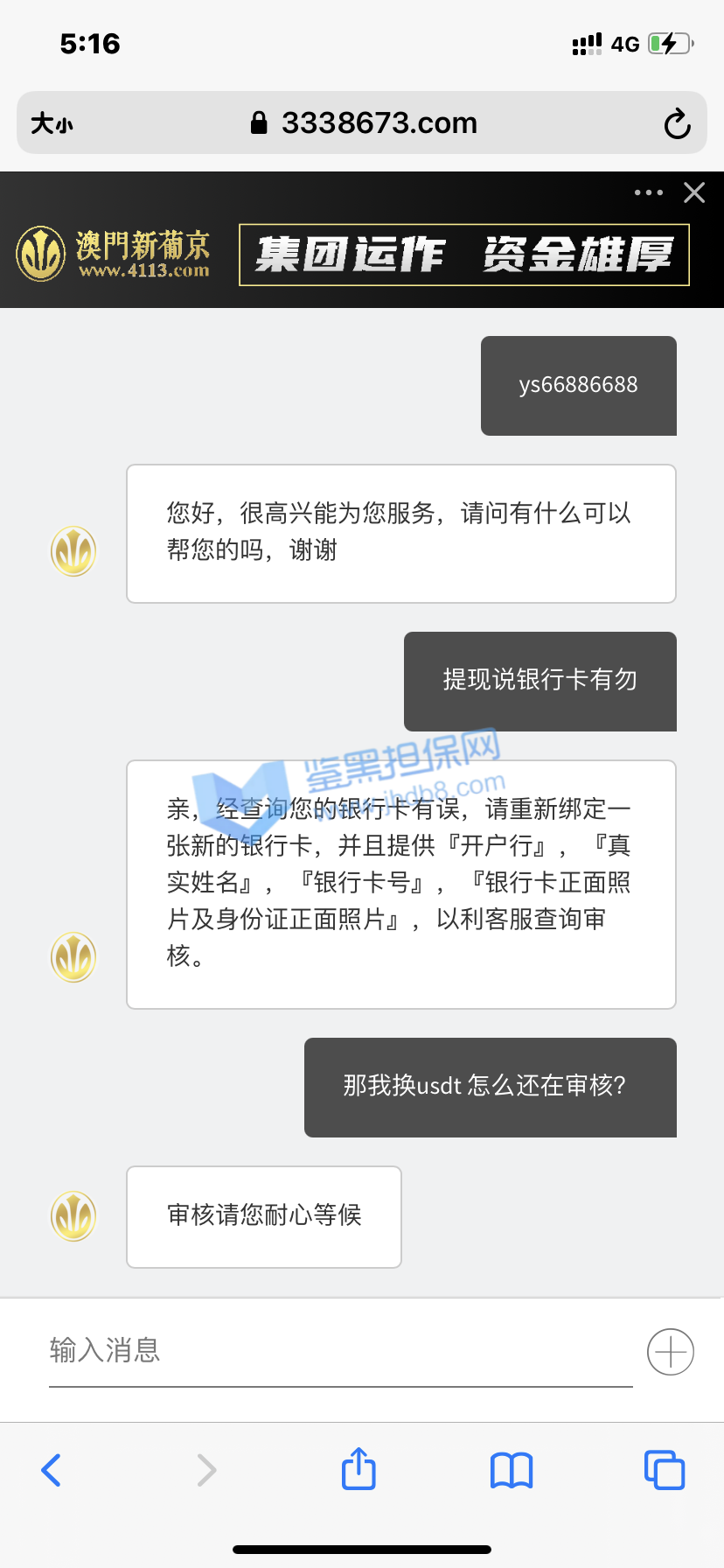Image resolution: width=724 pixels, height=1568 pixels.
Task: Share this page via Safari
Action: (x=359, y=1468)
